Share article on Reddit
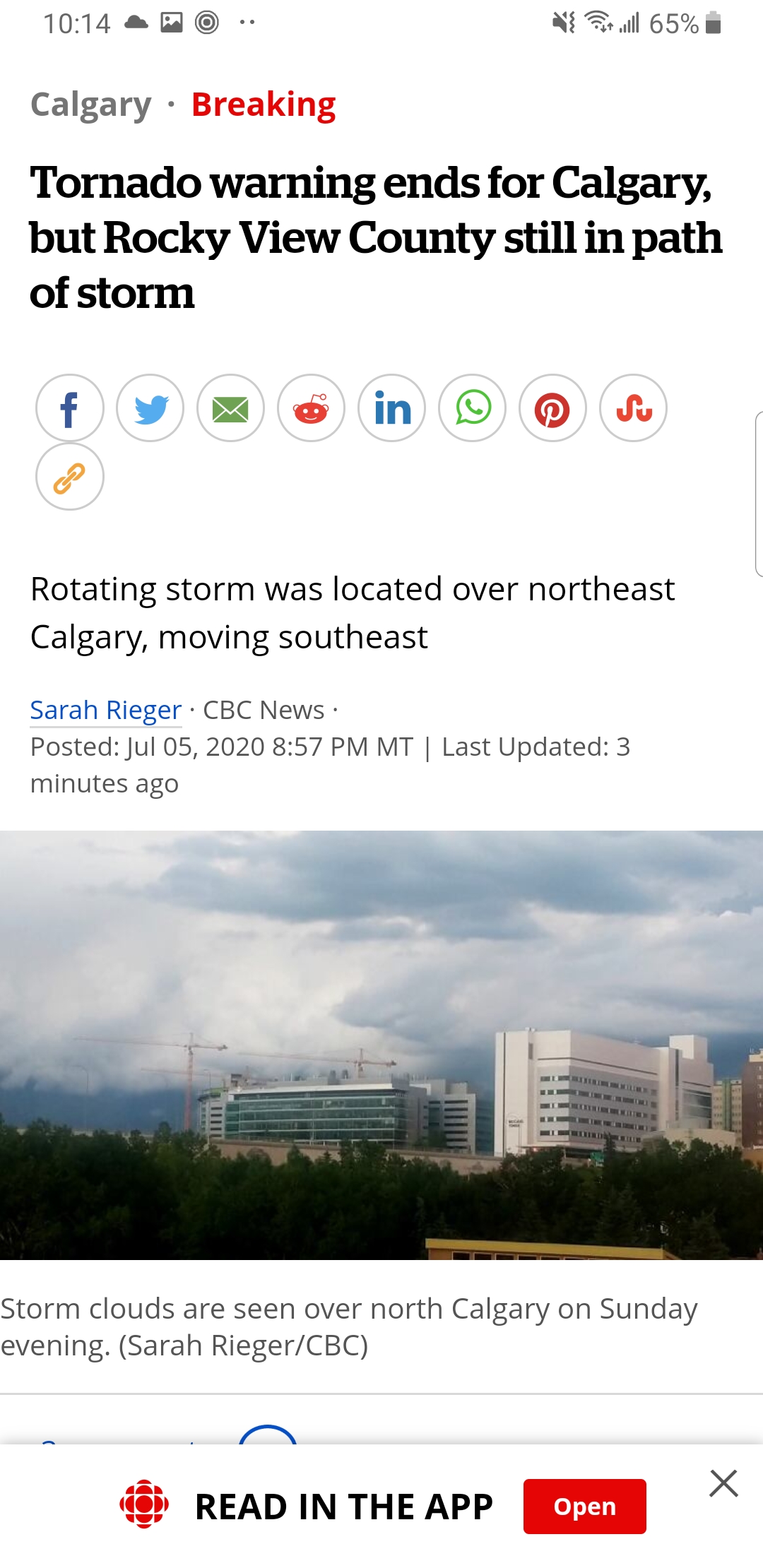The image size is (763, 1568). (311, 408)
